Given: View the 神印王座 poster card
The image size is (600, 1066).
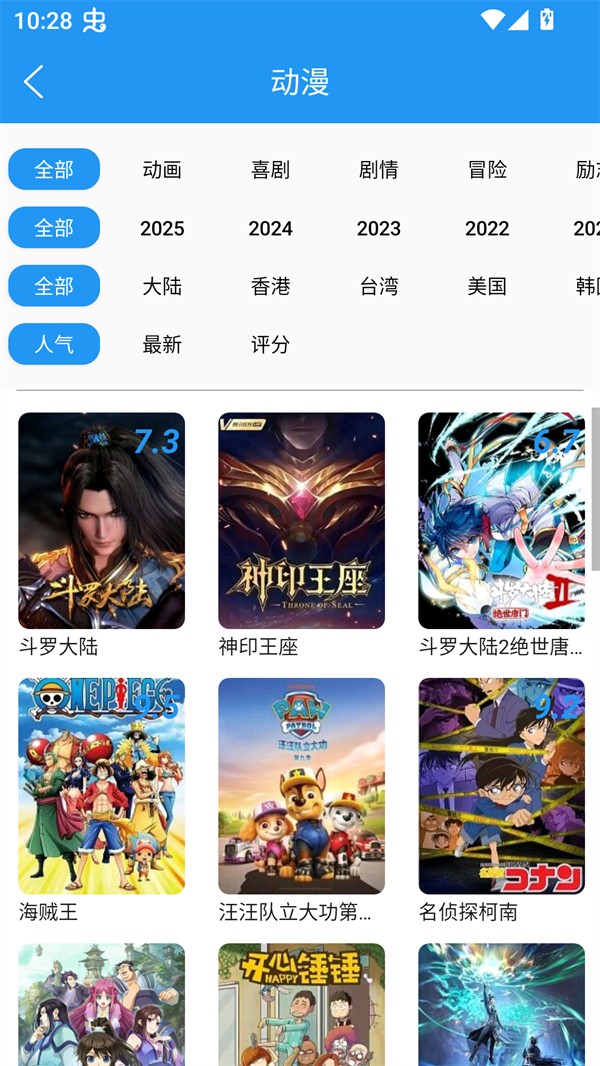Looking at the screenshot, I should [301, 521].
